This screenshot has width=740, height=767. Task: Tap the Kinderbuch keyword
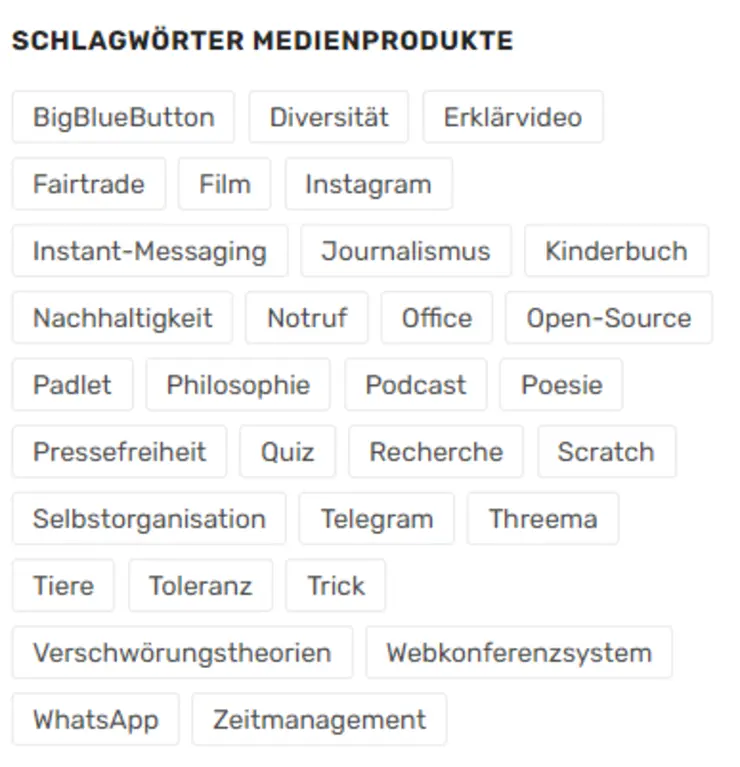pyautogui.click(x=616, y=251)
